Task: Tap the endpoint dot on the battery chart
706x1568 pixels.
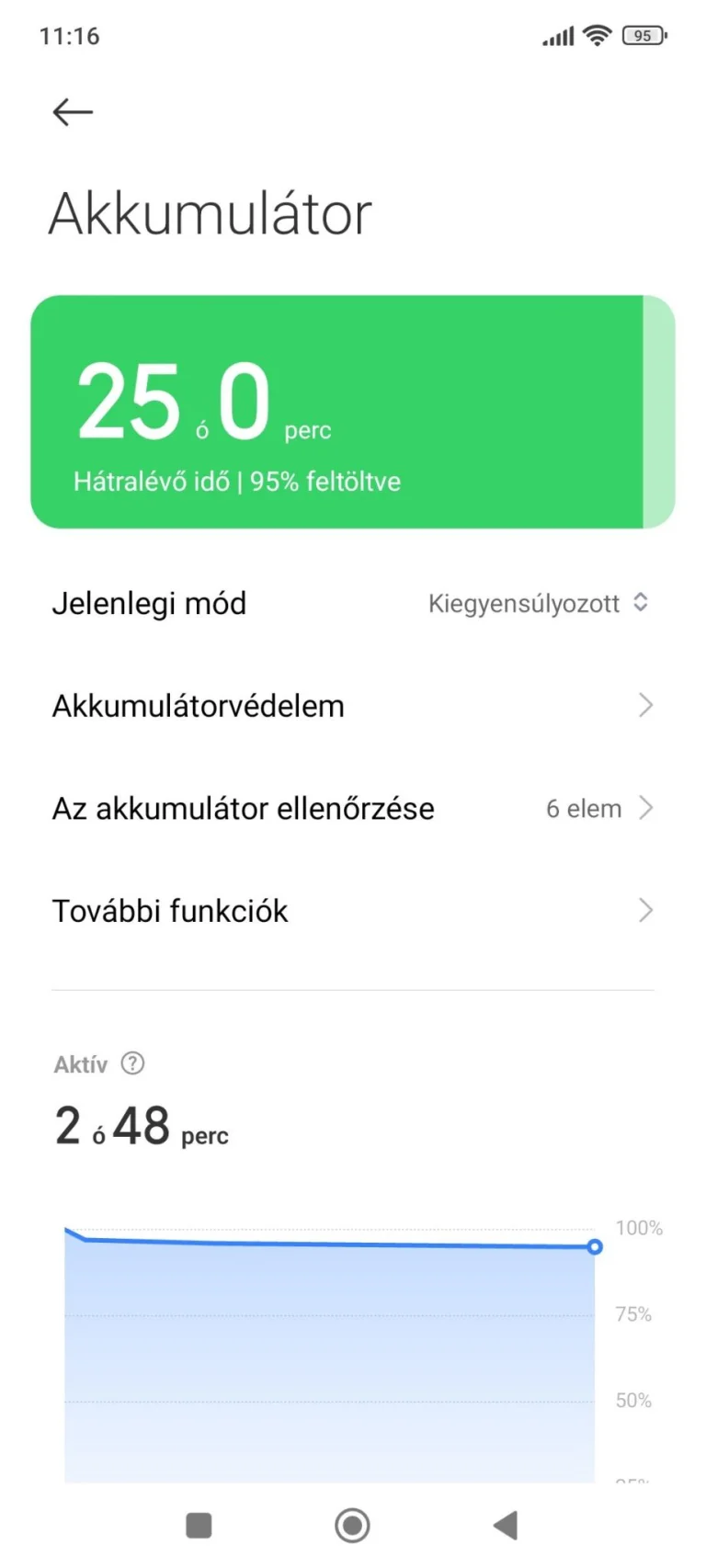Action: point(595,1247)
